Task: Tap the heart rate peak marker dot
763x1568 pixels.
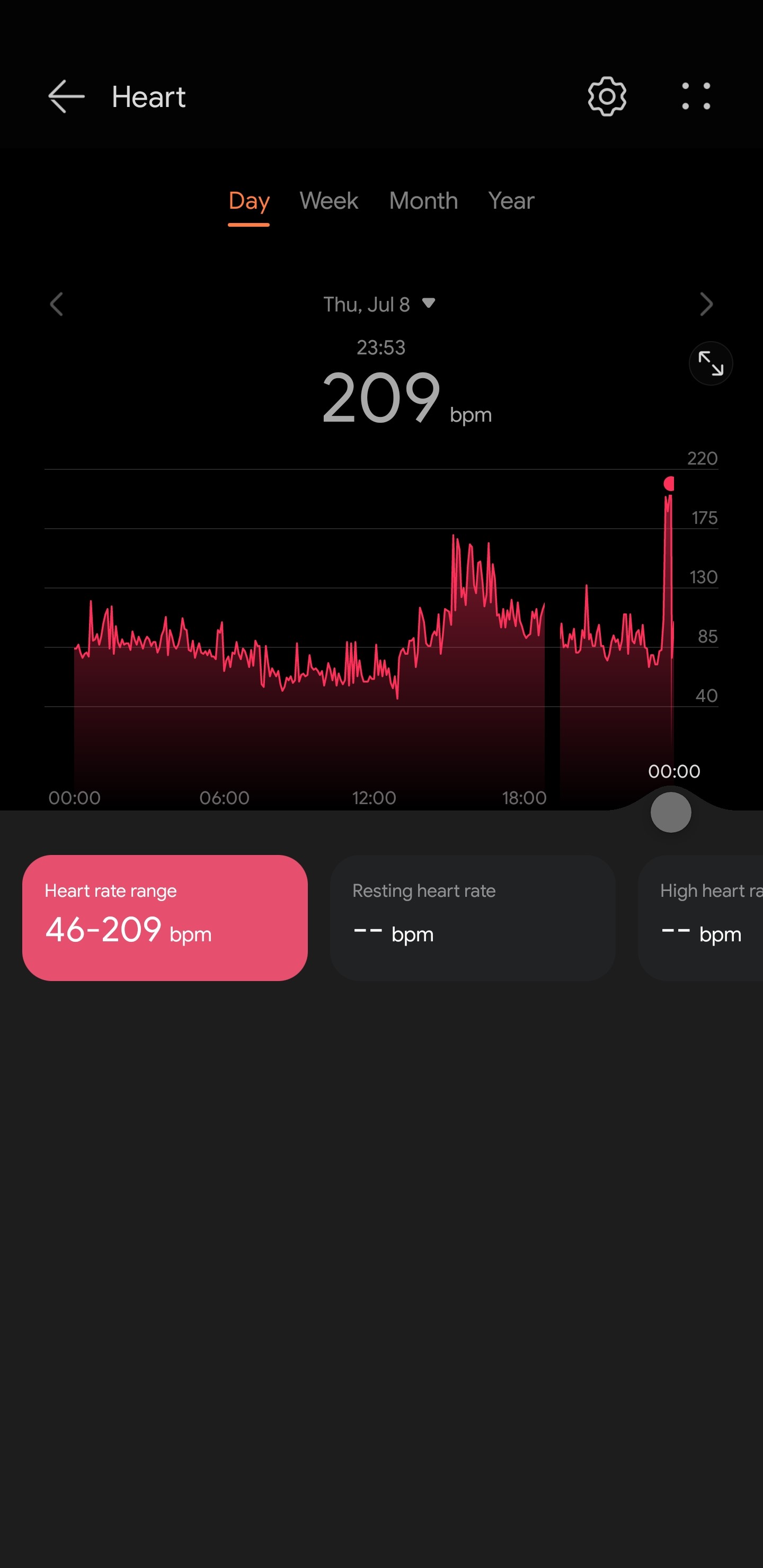Action: [x=669, y=483]
